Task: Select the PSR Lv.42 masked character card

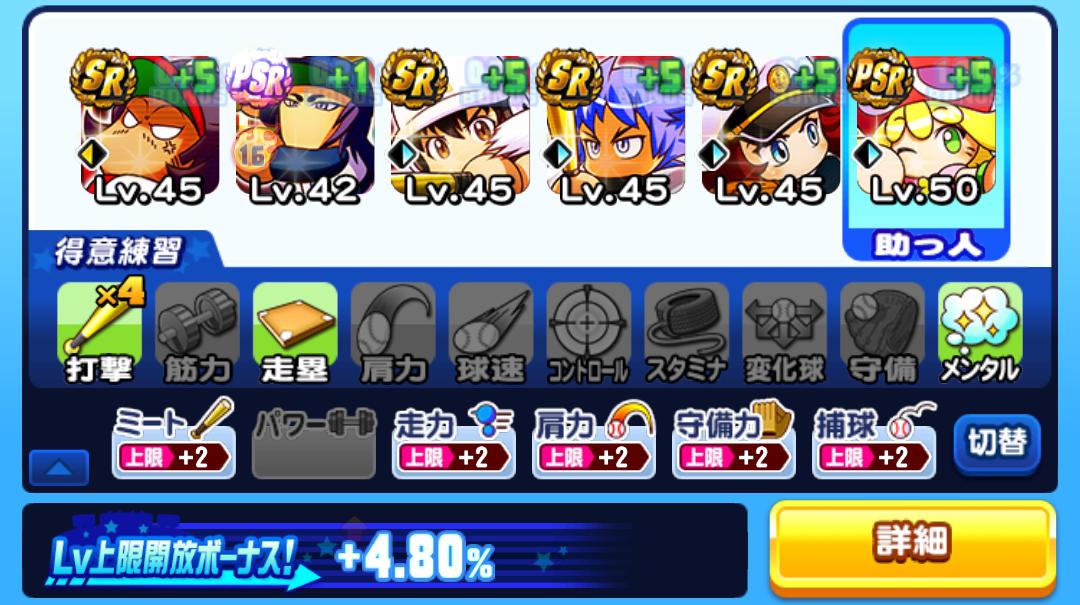Action: pyautogui.click(x=305, y=130)
